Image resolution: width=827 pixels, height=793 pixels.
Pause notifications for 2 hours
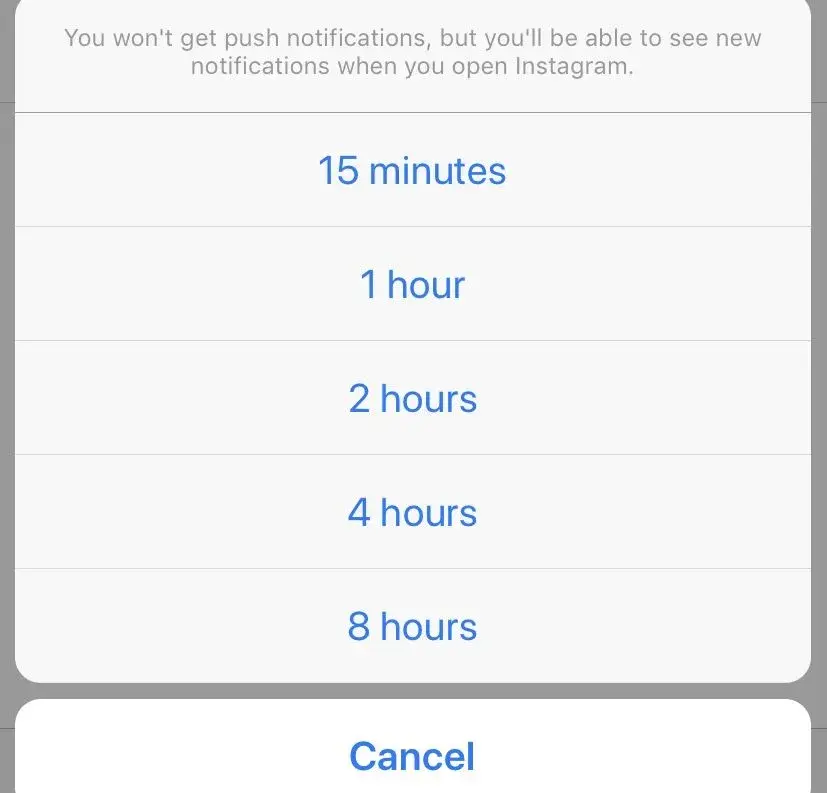[412, 399]
